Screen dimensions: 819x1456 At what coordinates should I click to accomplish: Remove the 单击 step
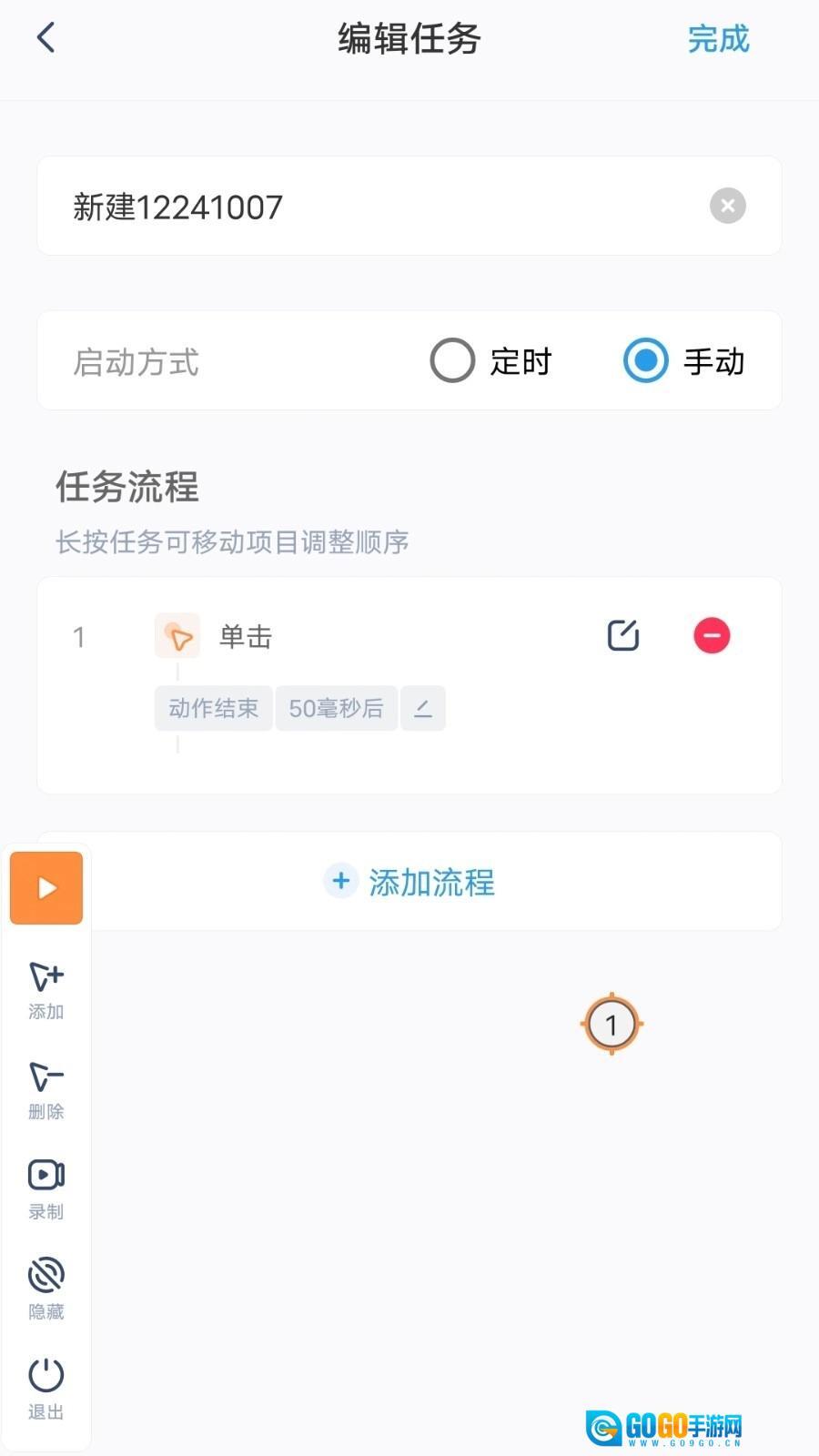point(712,635)
